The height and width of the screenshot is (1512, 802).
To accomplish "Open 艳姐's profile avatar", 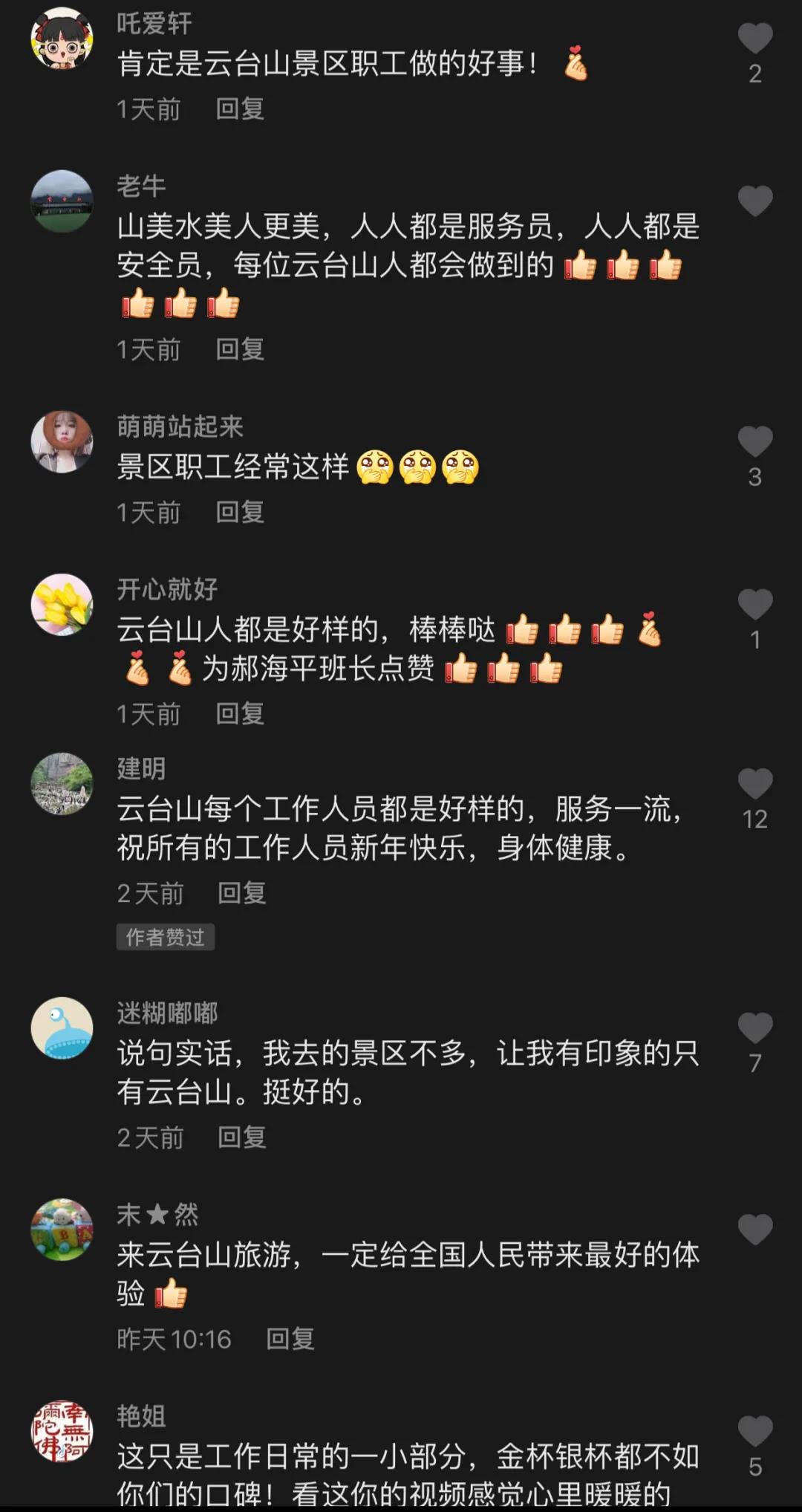I will coord(62,1431).
